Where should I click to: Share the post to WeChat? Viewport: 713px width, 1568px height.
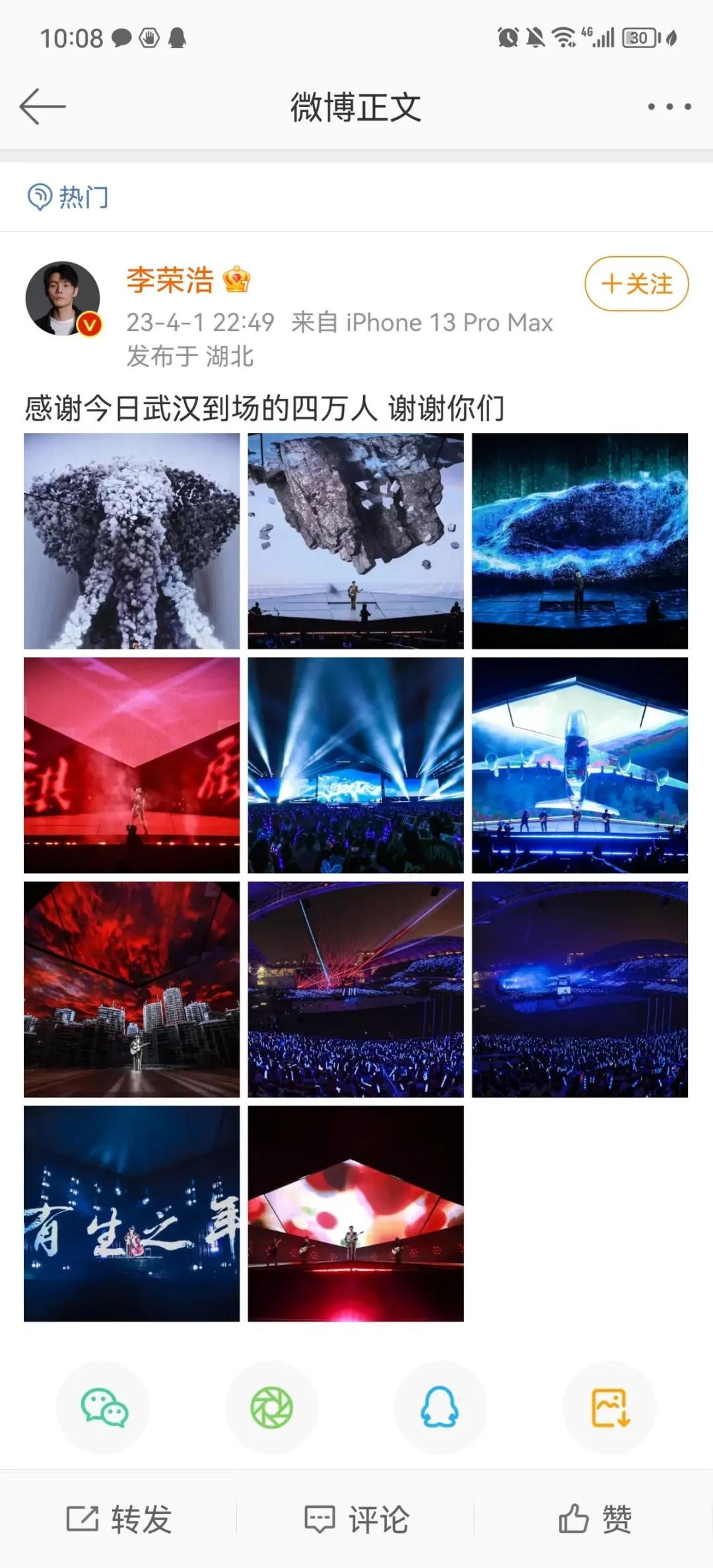point(103,1408)
